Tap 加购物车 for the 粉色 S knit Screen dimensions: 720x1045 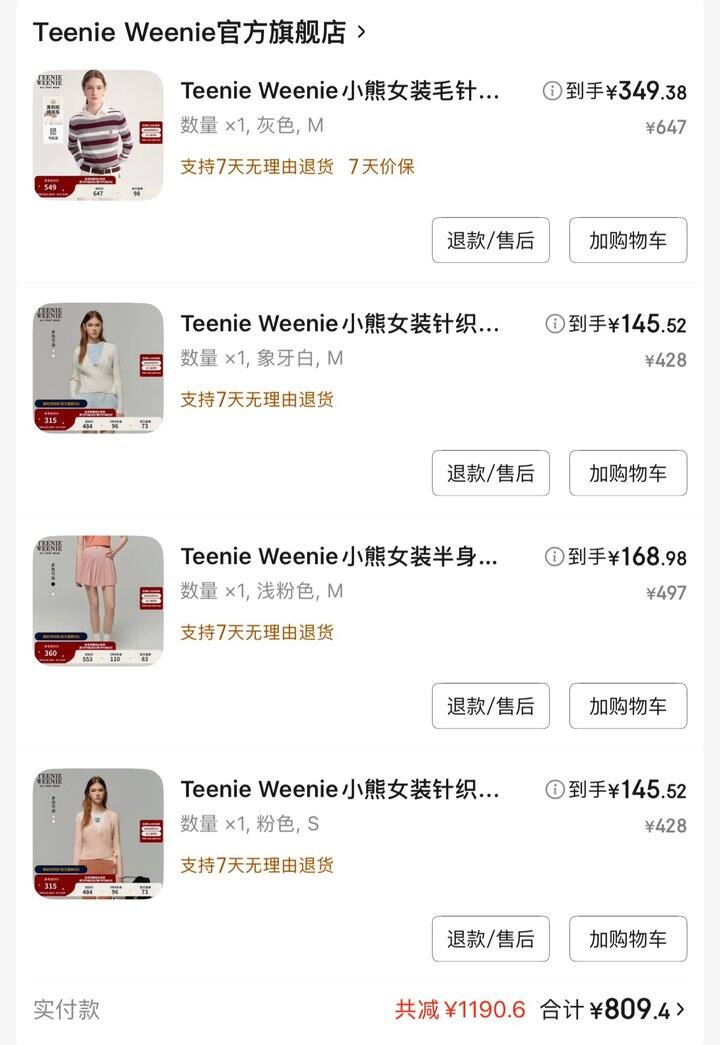pyautogui.click(x=628, y=939)
